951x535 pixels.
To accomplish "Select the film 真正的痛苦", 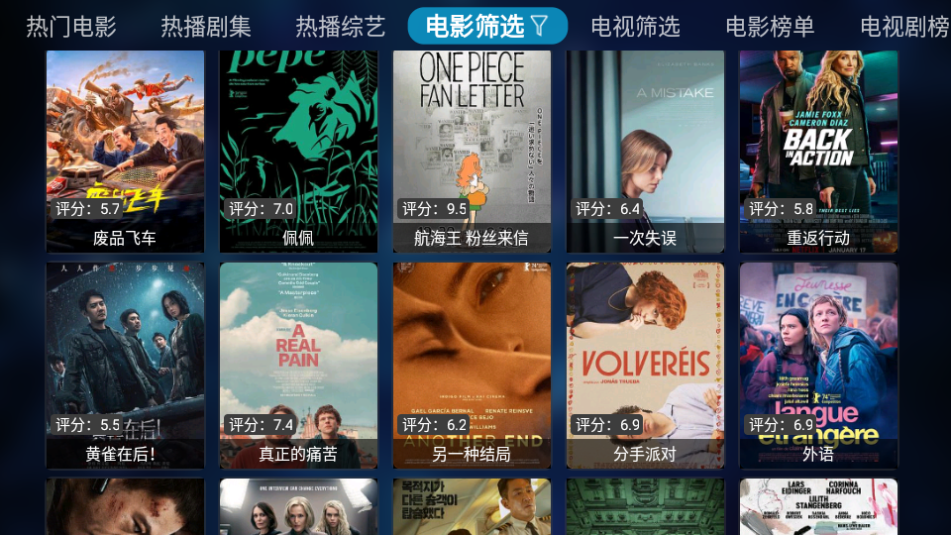I will (298, 365).
